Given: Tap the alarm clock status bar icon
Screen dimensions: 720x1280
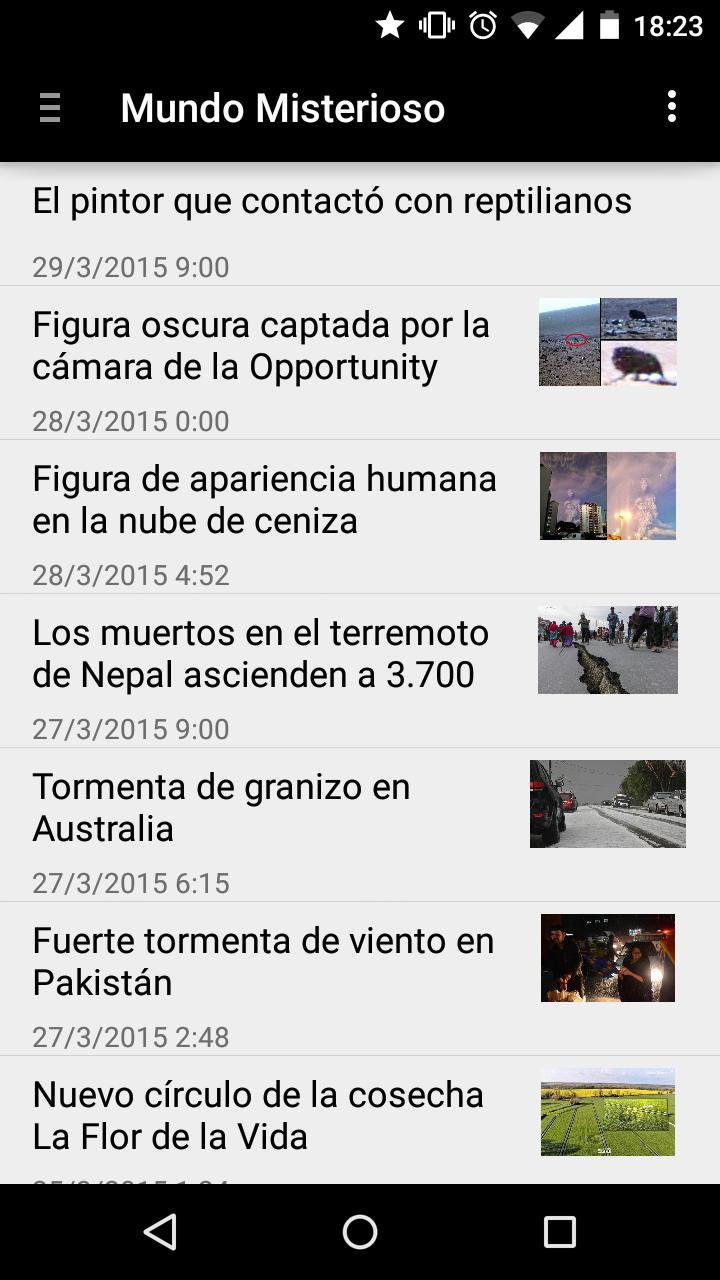Looking at the screenshot, I should click(x=480, y=25).
